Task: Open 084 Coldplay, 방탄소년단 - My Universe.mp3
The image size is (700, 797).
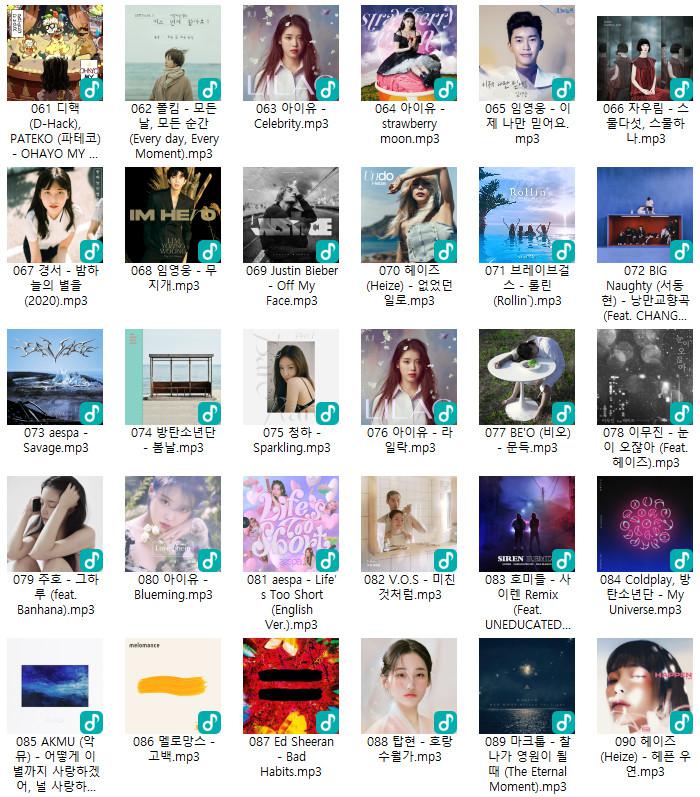Action: (645, 524)
